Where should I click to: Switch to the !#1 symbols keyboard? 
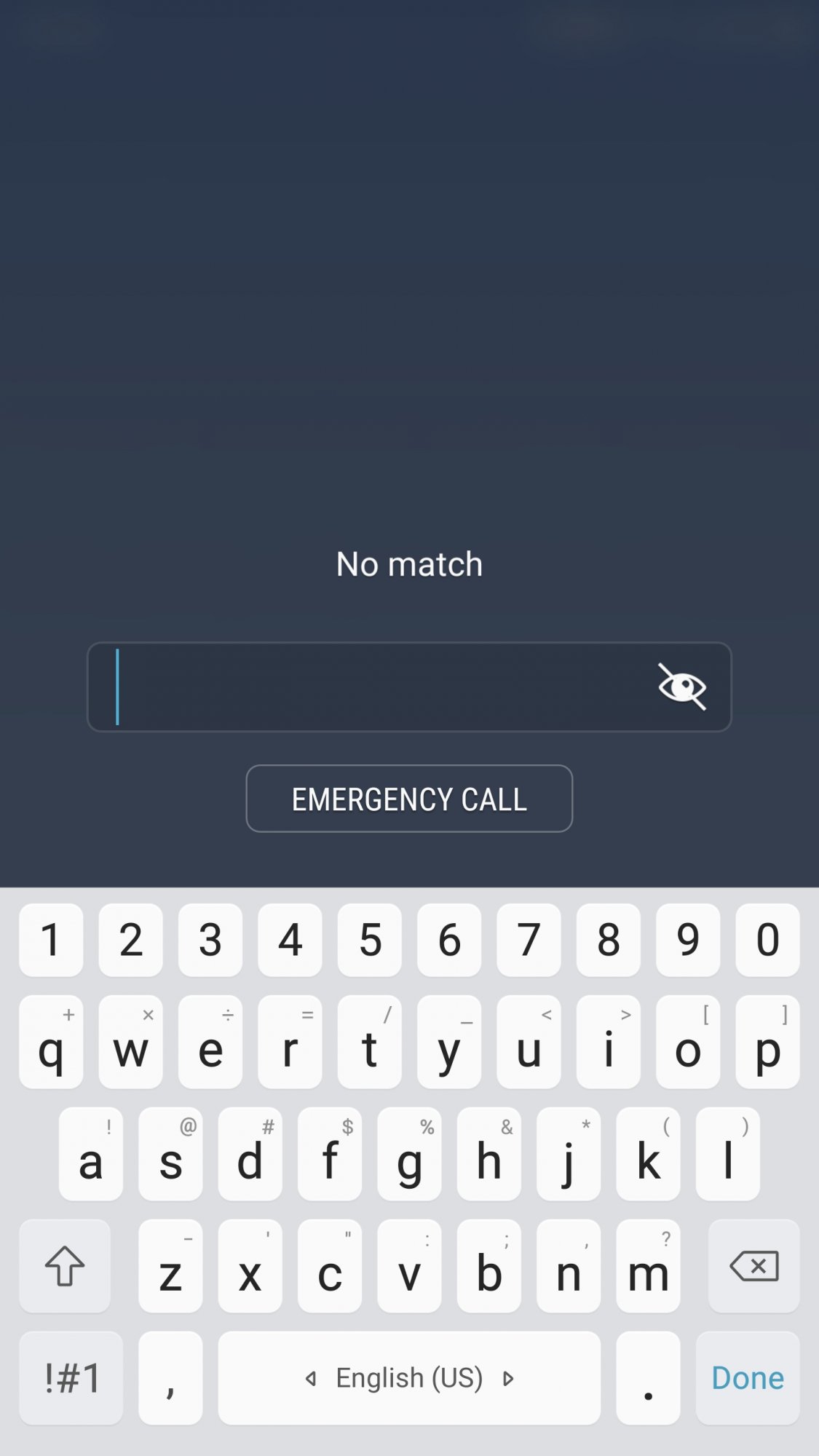pyautogui.click(x=71, y=1377)
